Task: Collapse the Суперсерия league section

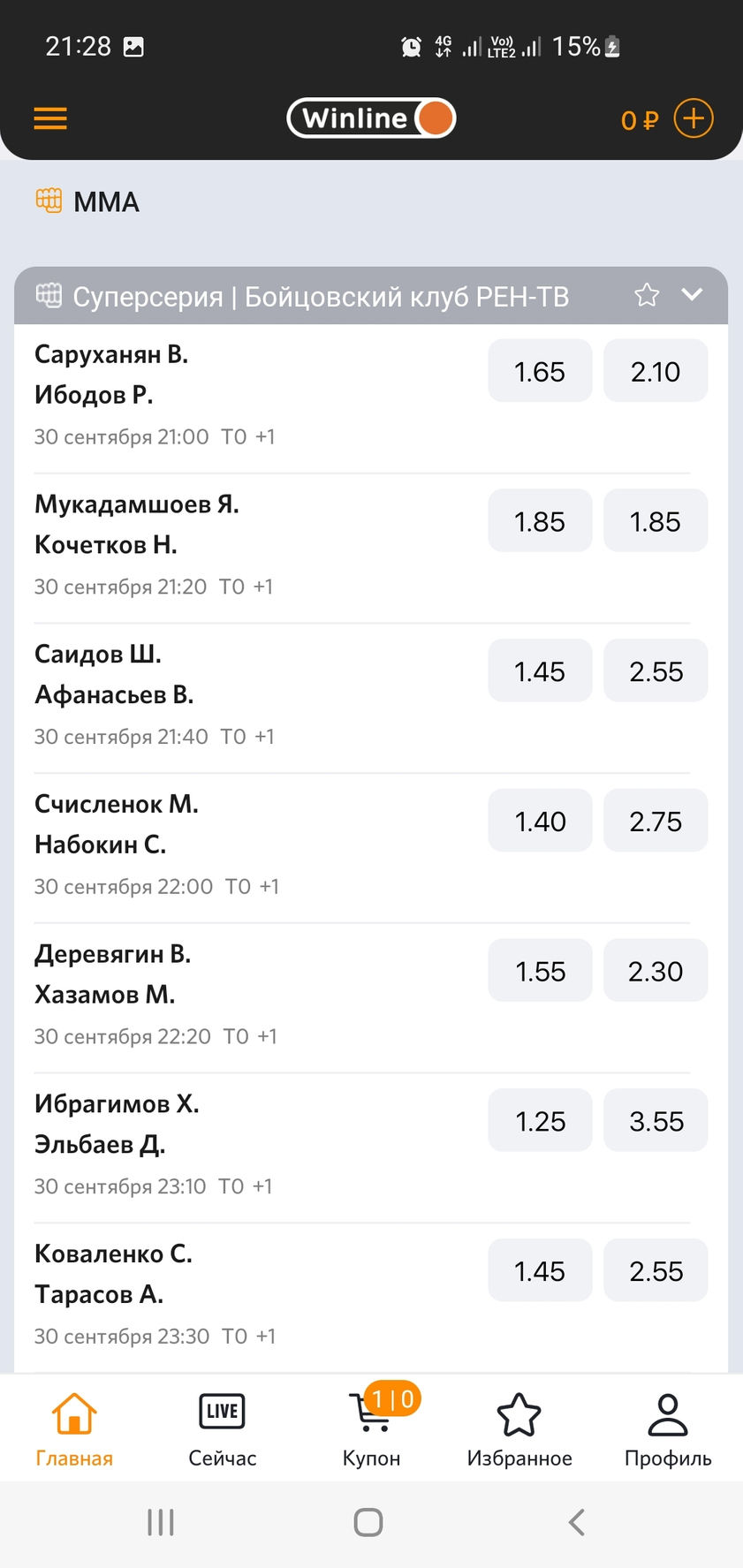Action: pyautogui.click(x=693, y=295)
